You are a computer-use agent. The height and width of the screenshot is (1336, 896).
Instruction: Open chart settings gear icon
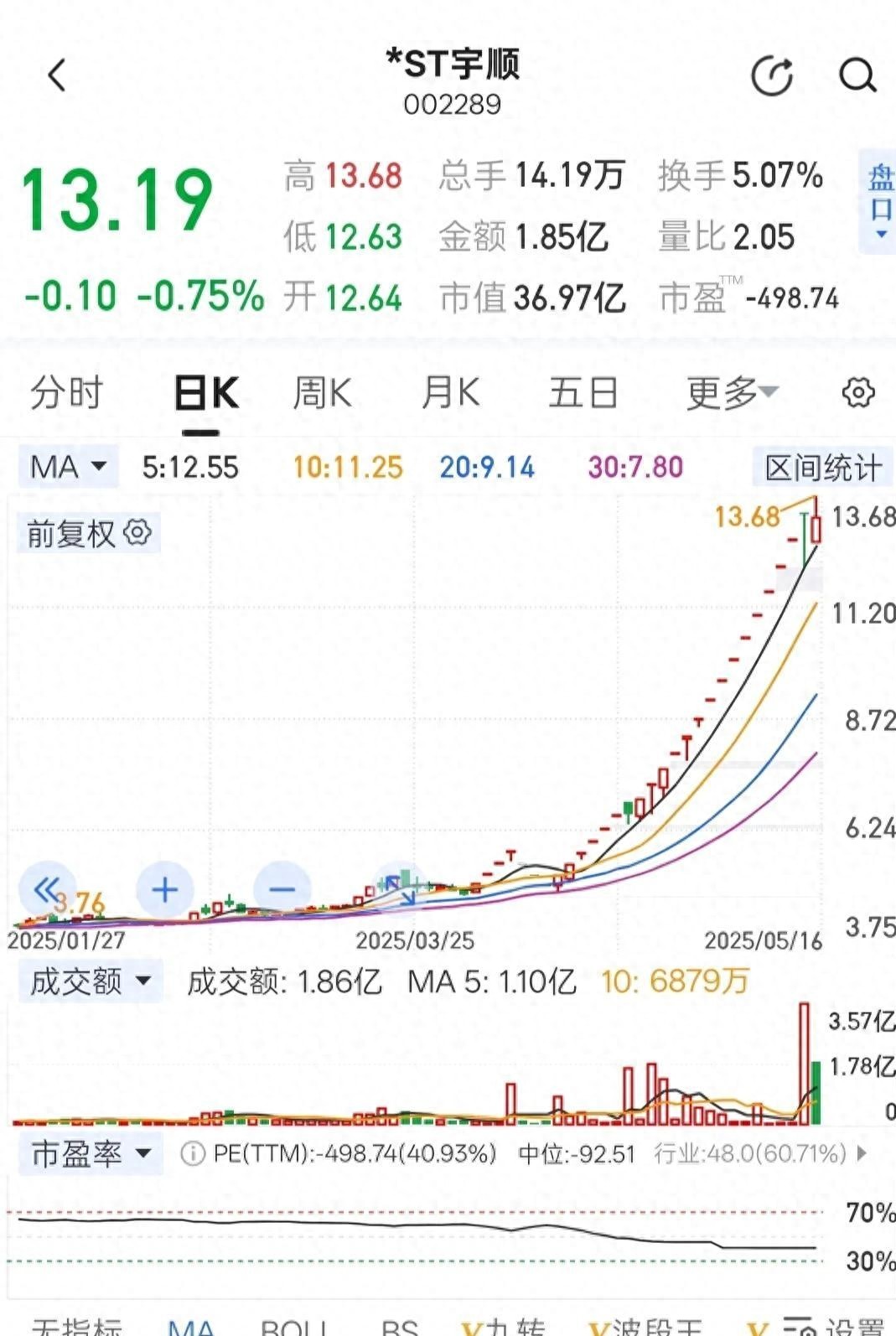click(857, 393)
